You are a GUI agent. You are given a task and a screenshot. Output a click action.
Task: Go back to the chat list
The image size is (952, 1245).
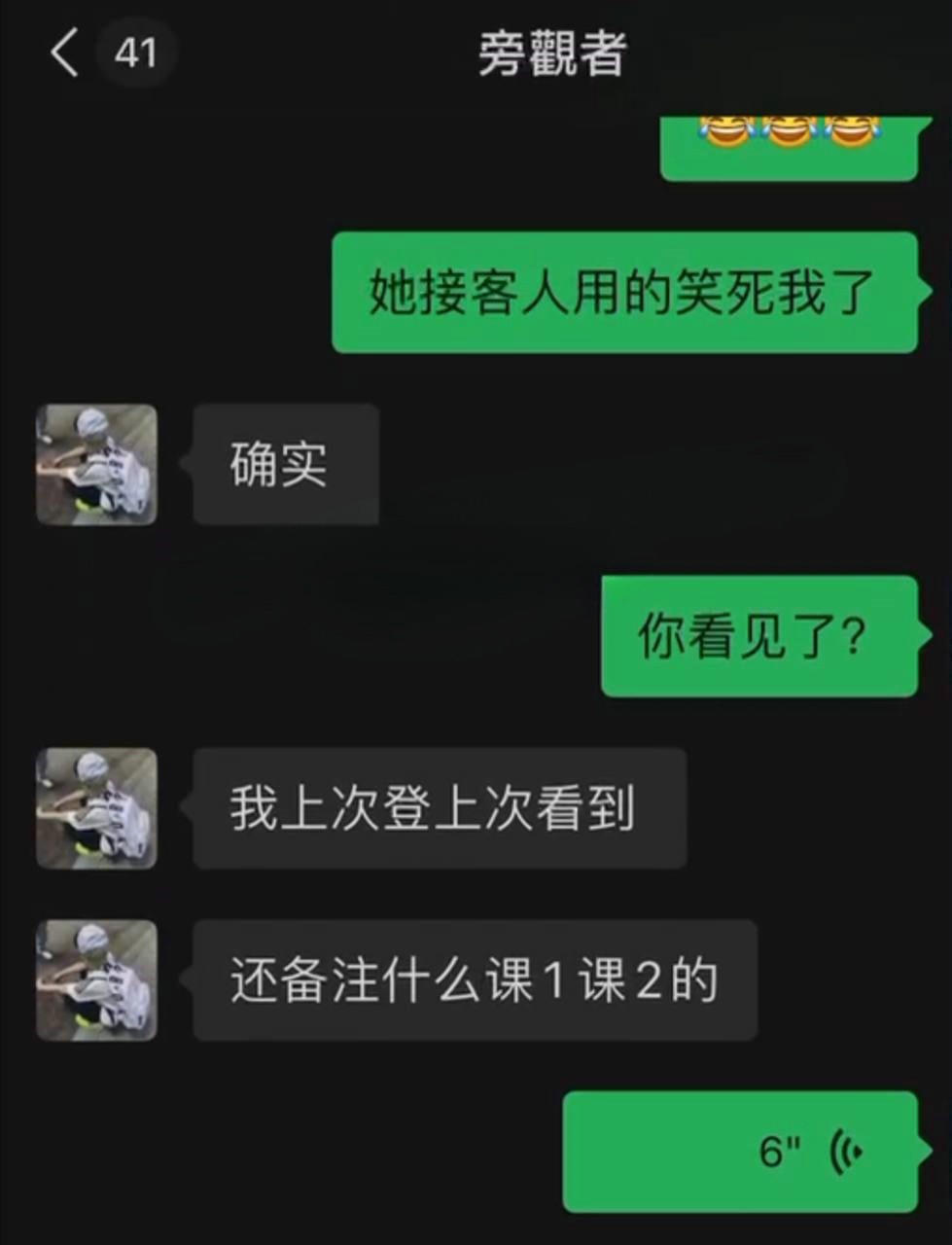[x=64, y=53]
